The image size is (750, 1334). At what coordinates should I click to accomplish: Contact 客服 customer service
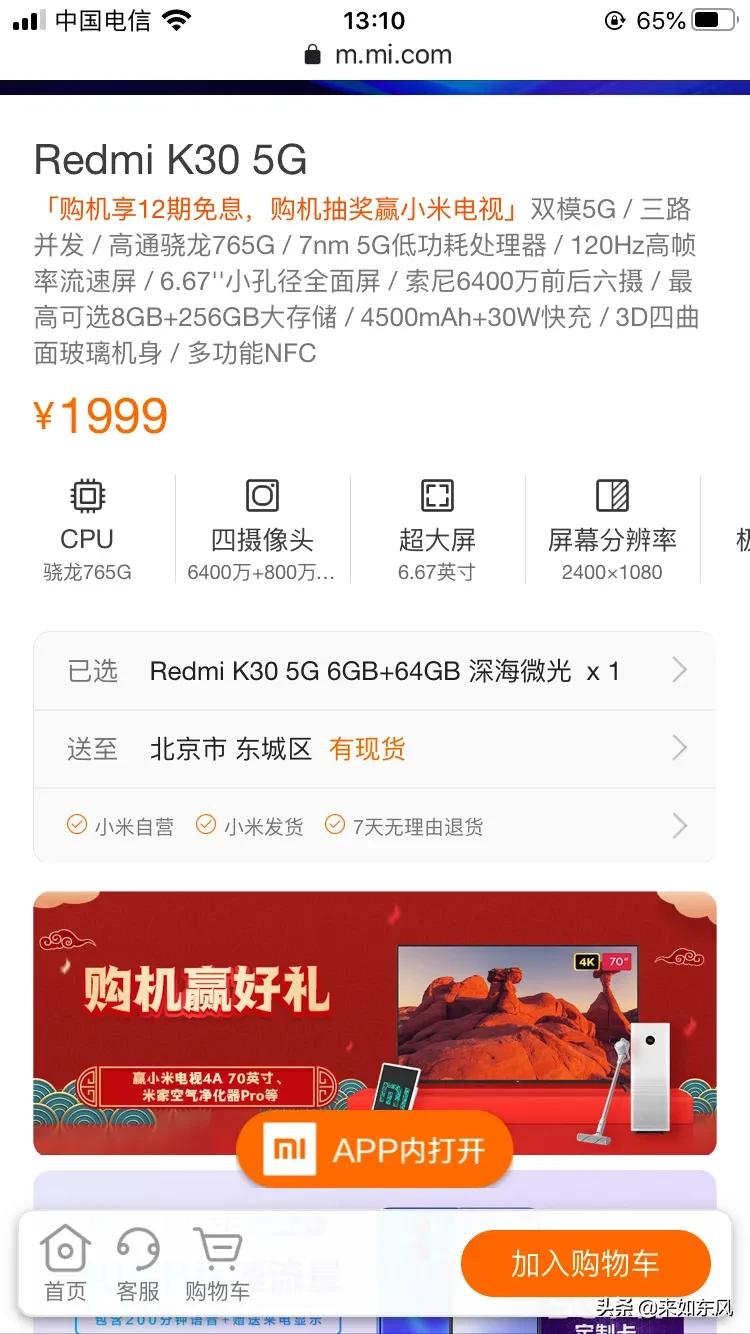(x=138, y=1264)
